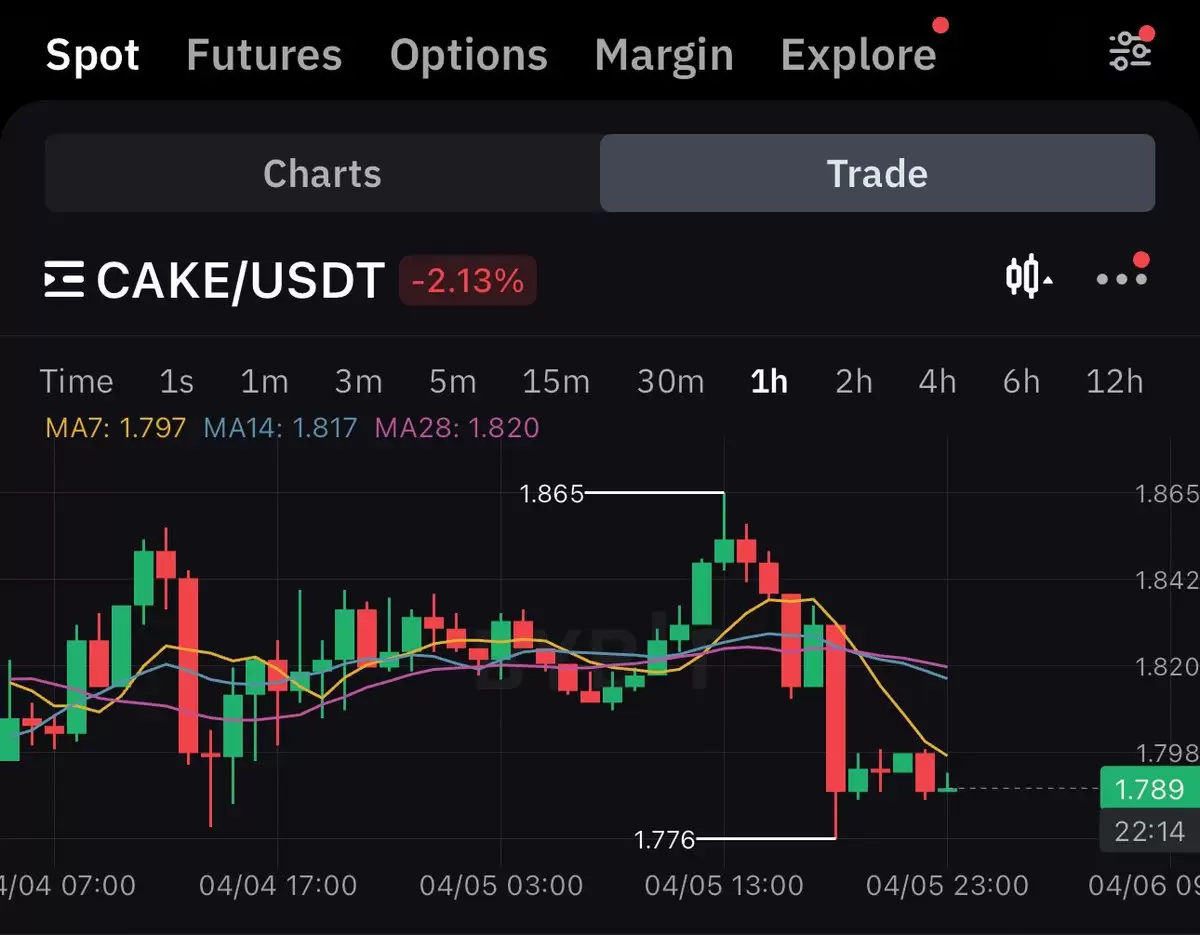This screenshot has width=1200, height=935.
Task: Choose the 3m interval
Action: [358, 382]
